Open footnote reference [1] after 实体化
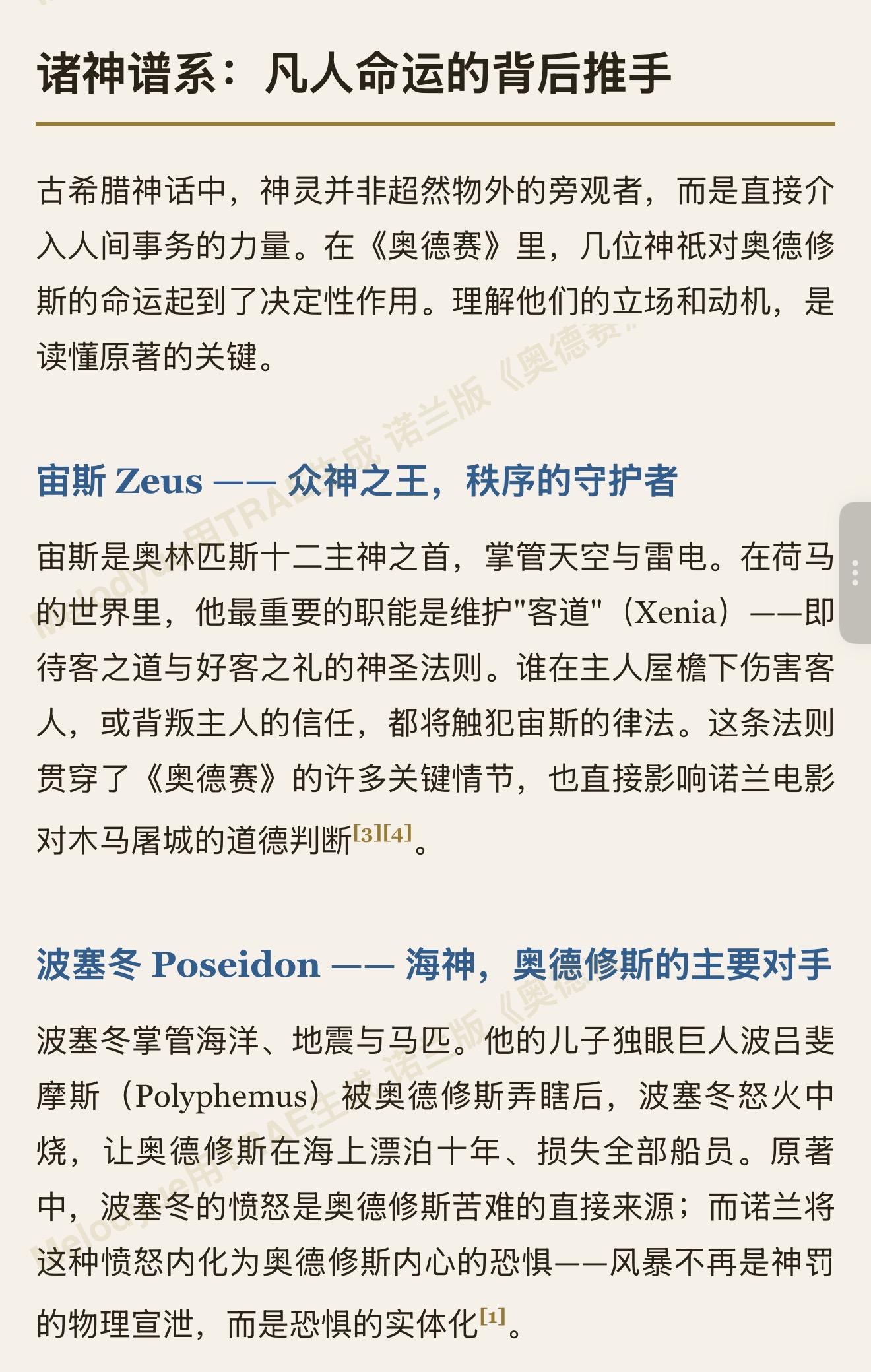The image size is (871, 1372). [x=493, y=1317]
